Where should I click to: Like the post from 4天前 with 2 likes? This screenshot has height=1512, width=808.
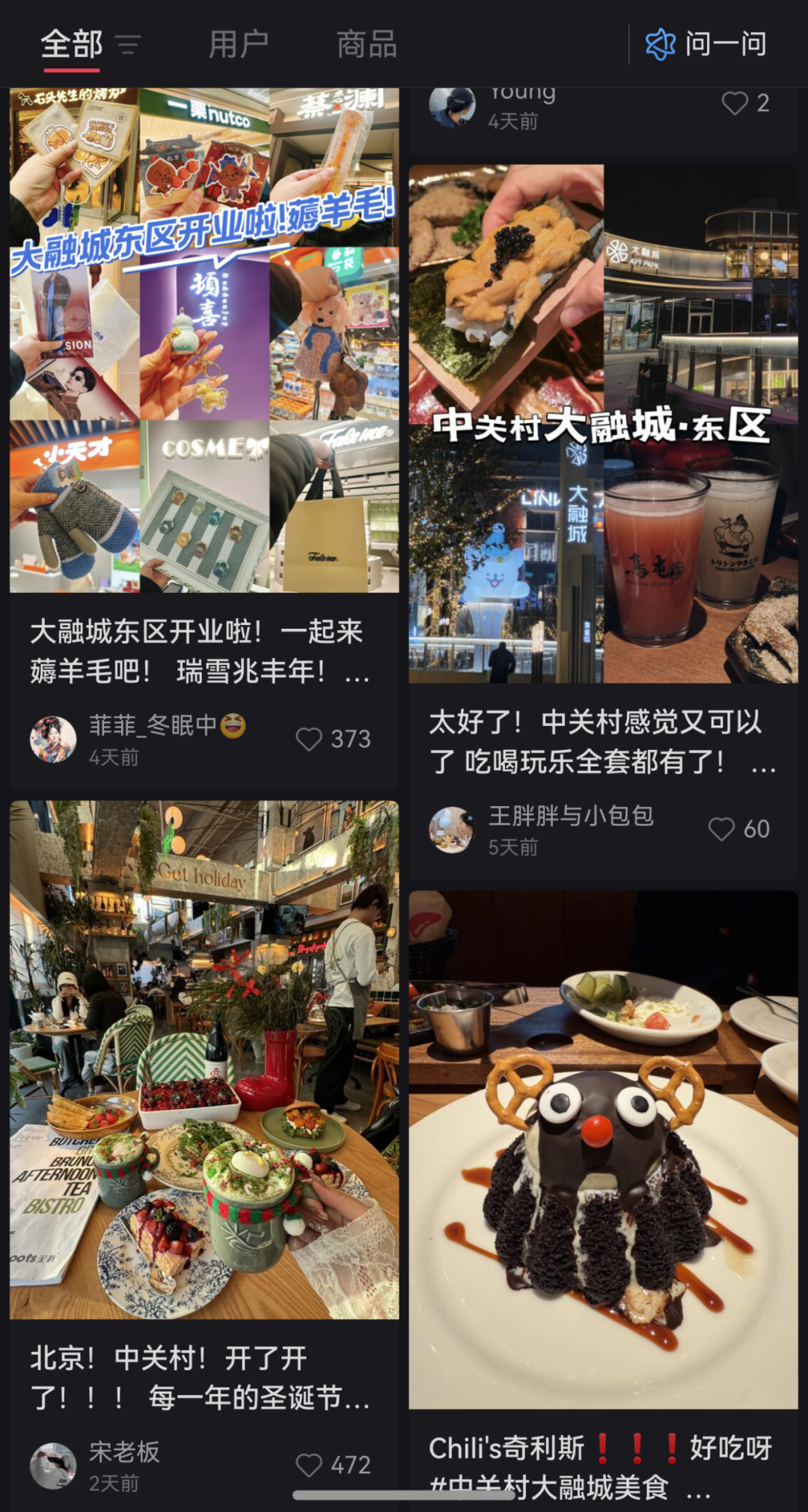(735, 103)
